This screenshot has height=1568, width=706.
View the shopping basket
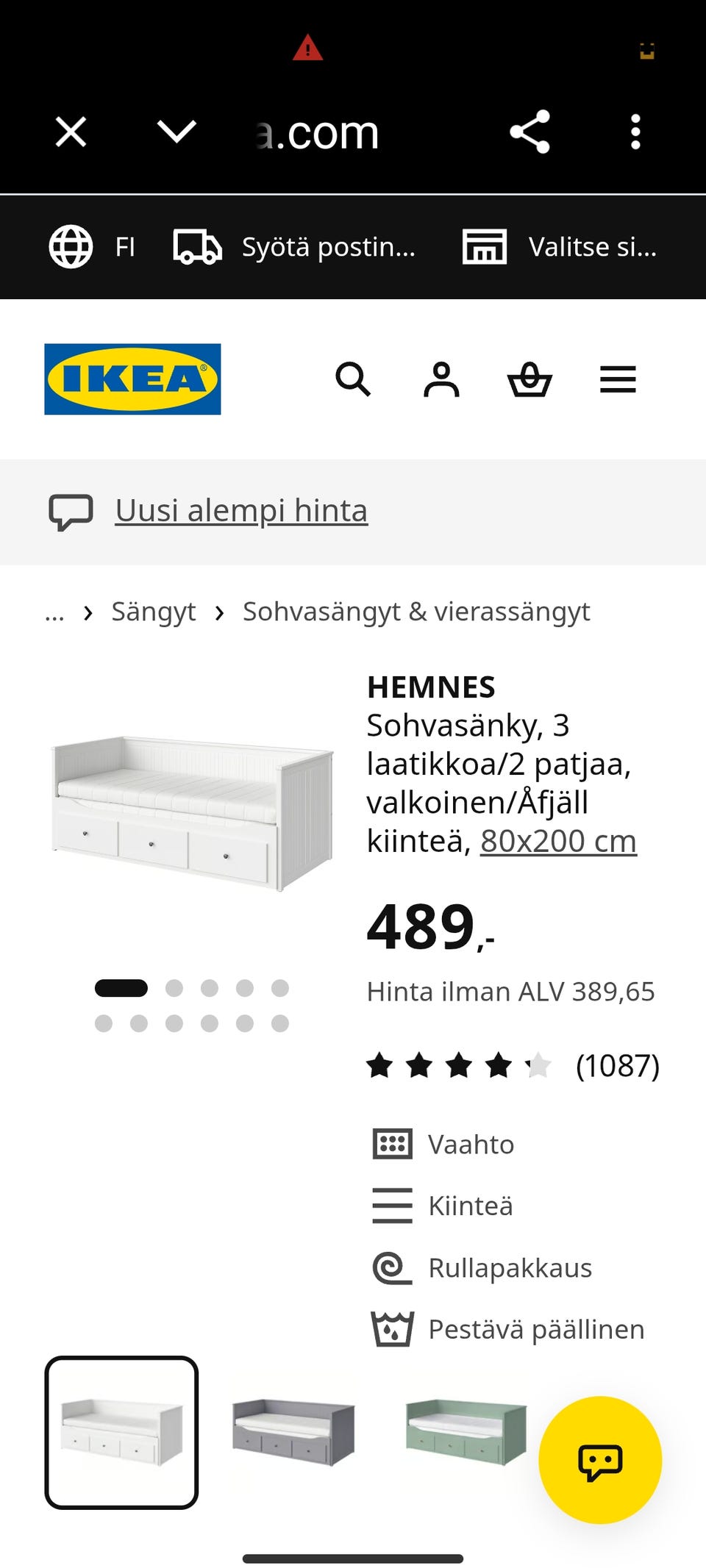pos(529,379)
